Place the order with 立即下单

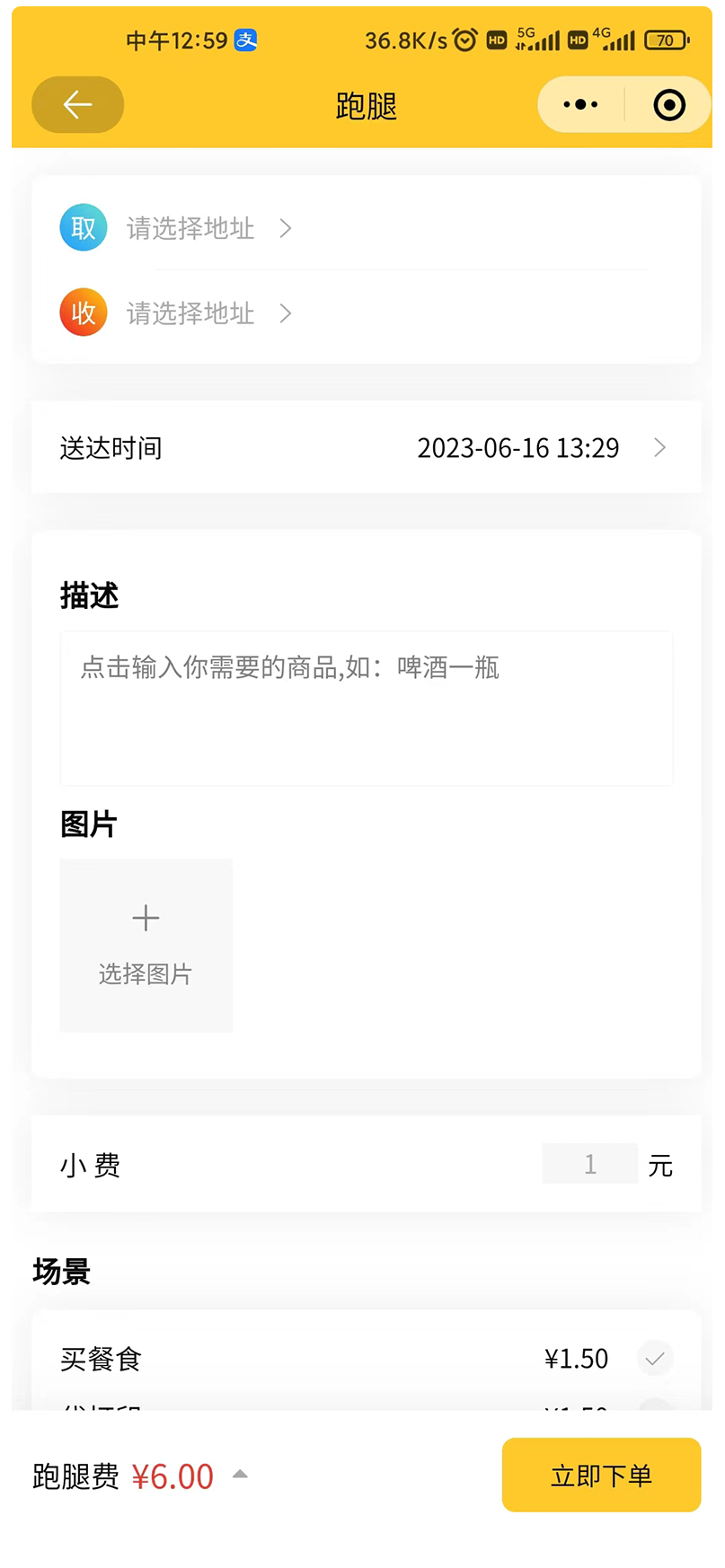tap(600, 1475)
